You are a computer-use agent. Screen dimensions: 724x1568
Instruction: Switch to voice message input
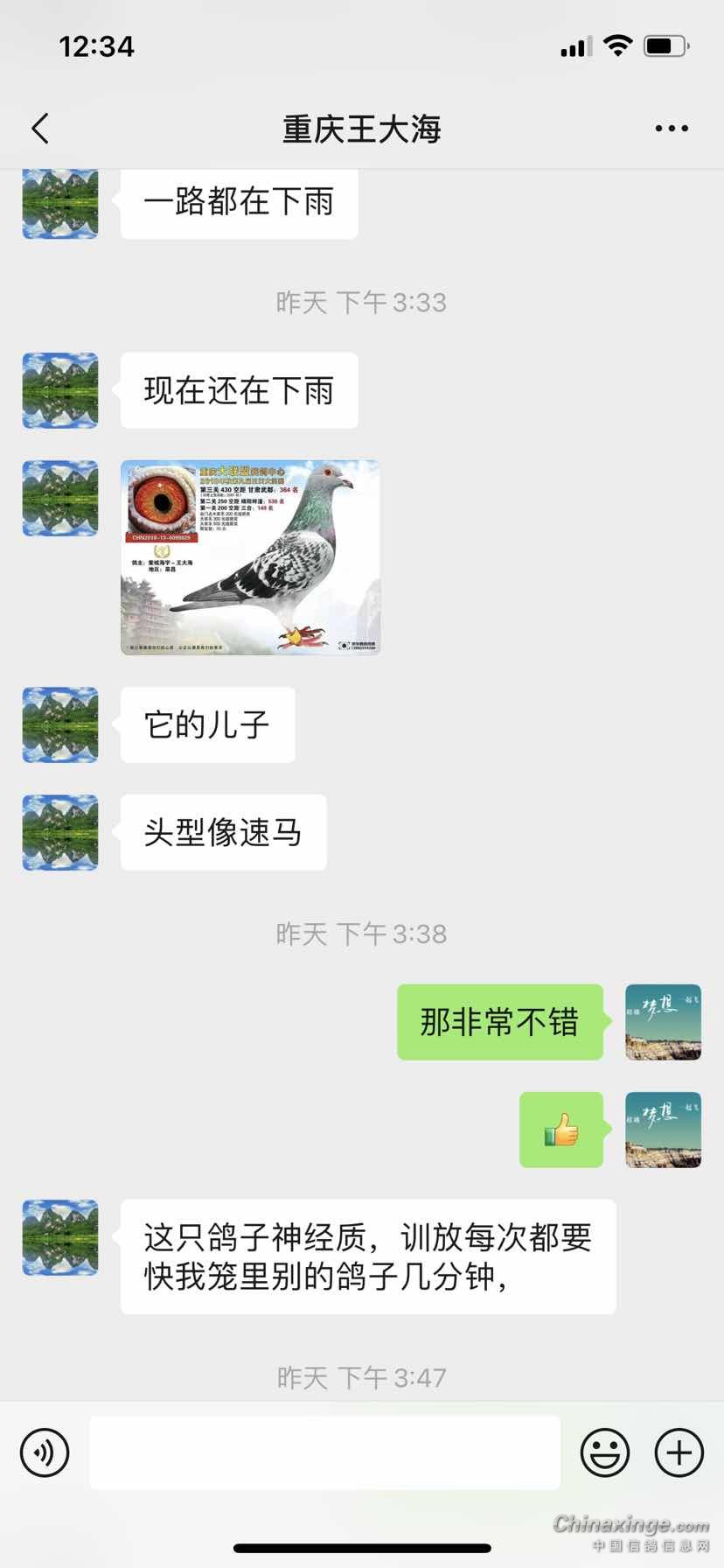tap(45, 1452)
